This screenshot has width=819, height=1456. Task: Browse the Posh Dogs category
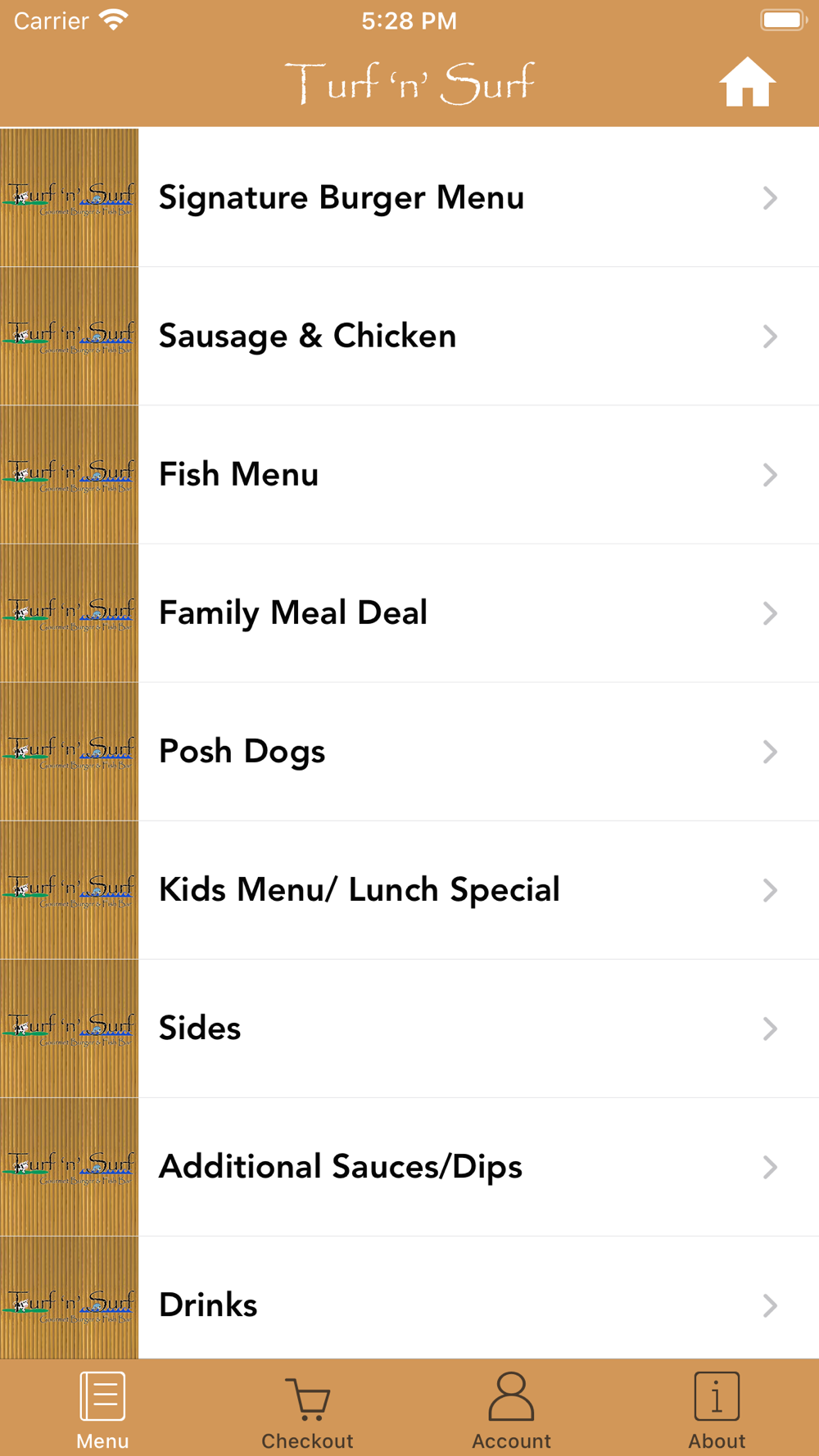click(x=409, y=751)
